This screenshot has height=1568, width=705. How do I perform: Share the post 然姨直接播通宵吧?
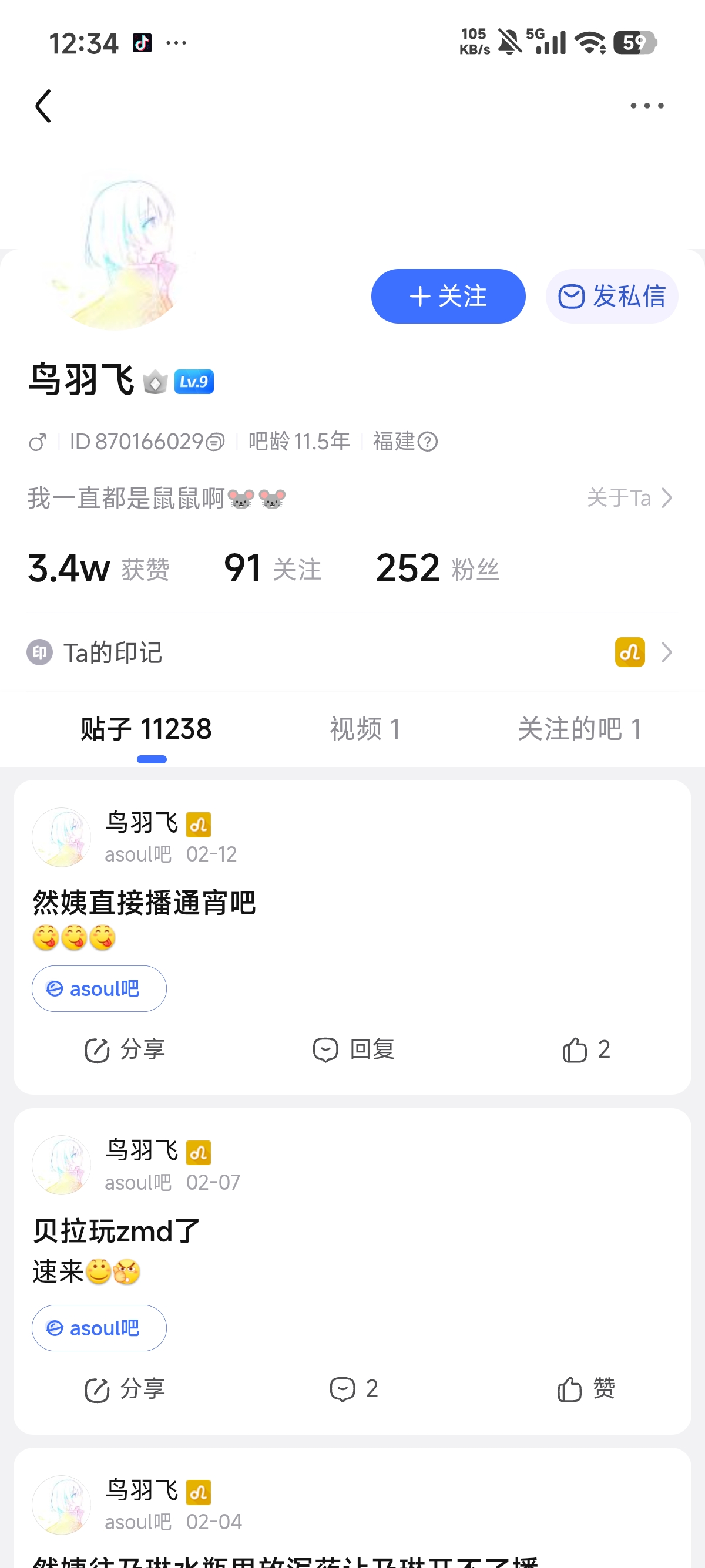[x=125, y=1049]
